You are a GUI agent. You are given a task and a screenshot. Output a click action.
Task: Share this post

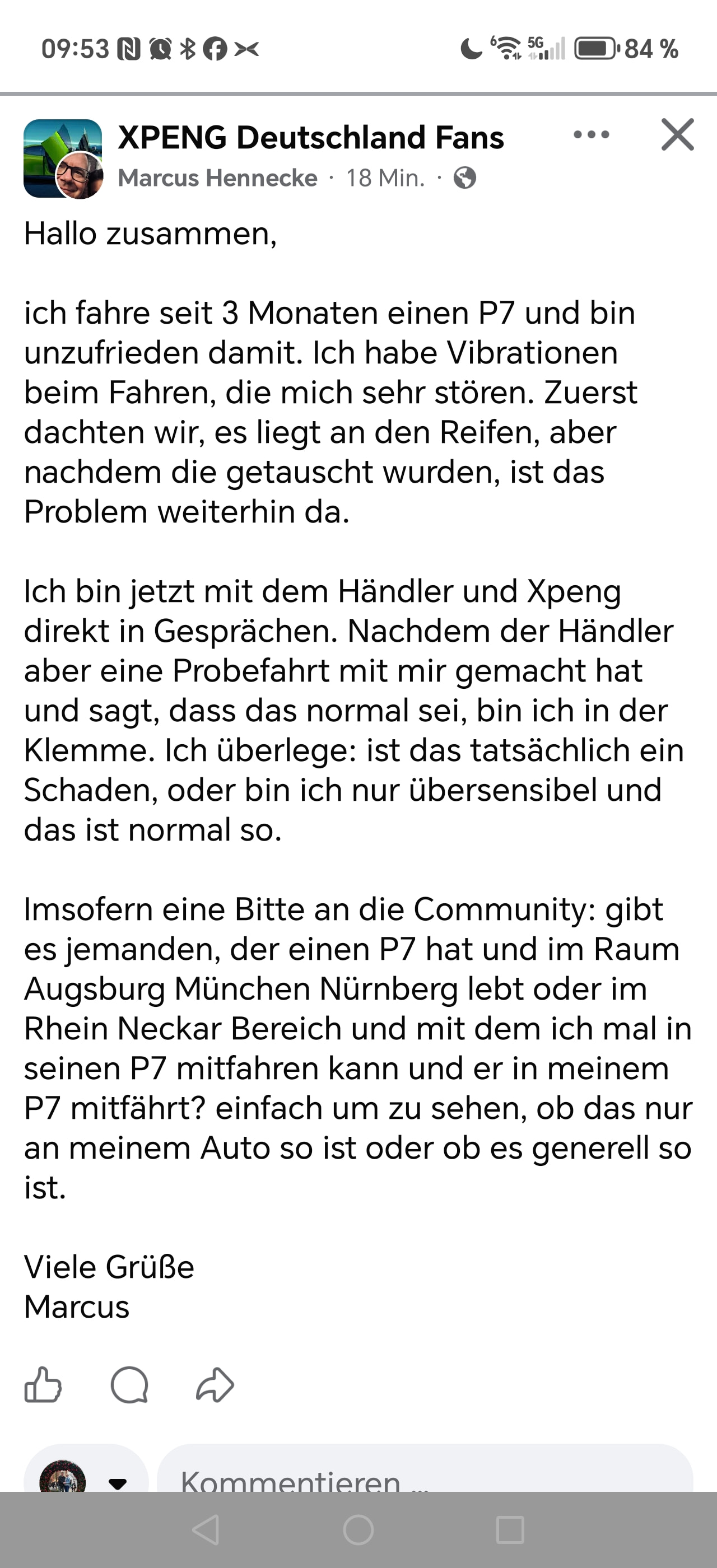pyautogui.click(x=215, y=1385)
